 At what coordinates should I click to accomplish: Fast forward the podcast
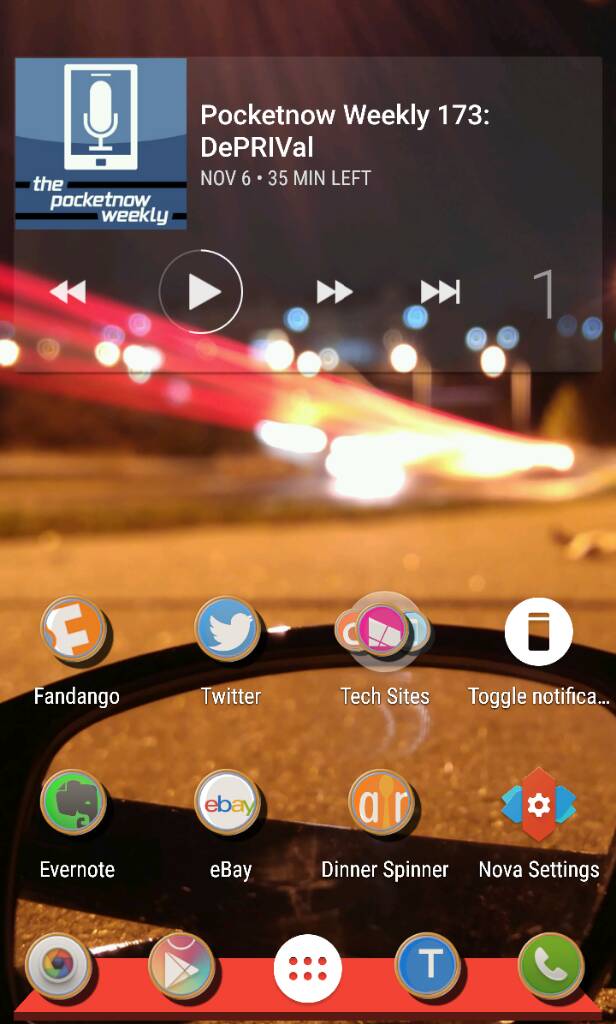(x=334, y=292)
